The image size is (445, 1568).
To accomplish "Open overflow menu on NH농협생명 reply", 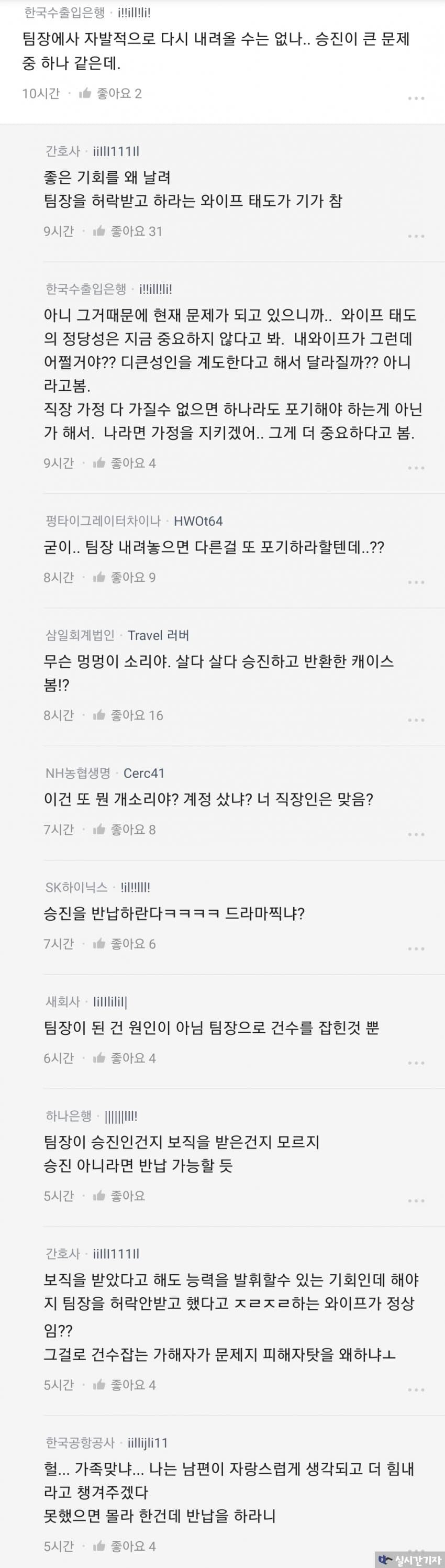I will [416, 834].
